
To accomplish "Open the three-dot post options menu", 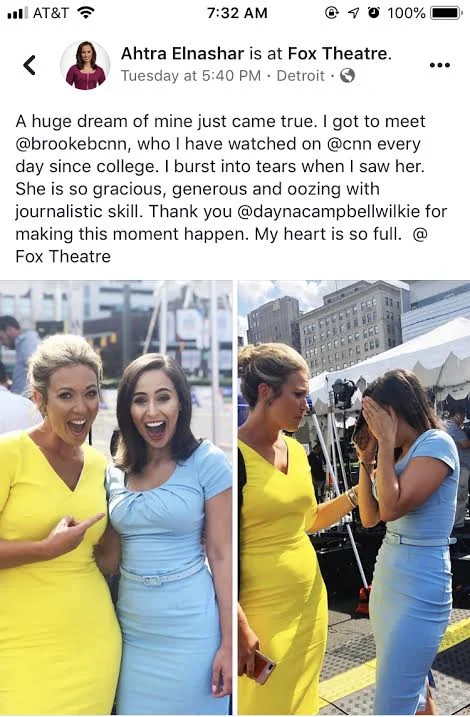I will tap(440, 65).
